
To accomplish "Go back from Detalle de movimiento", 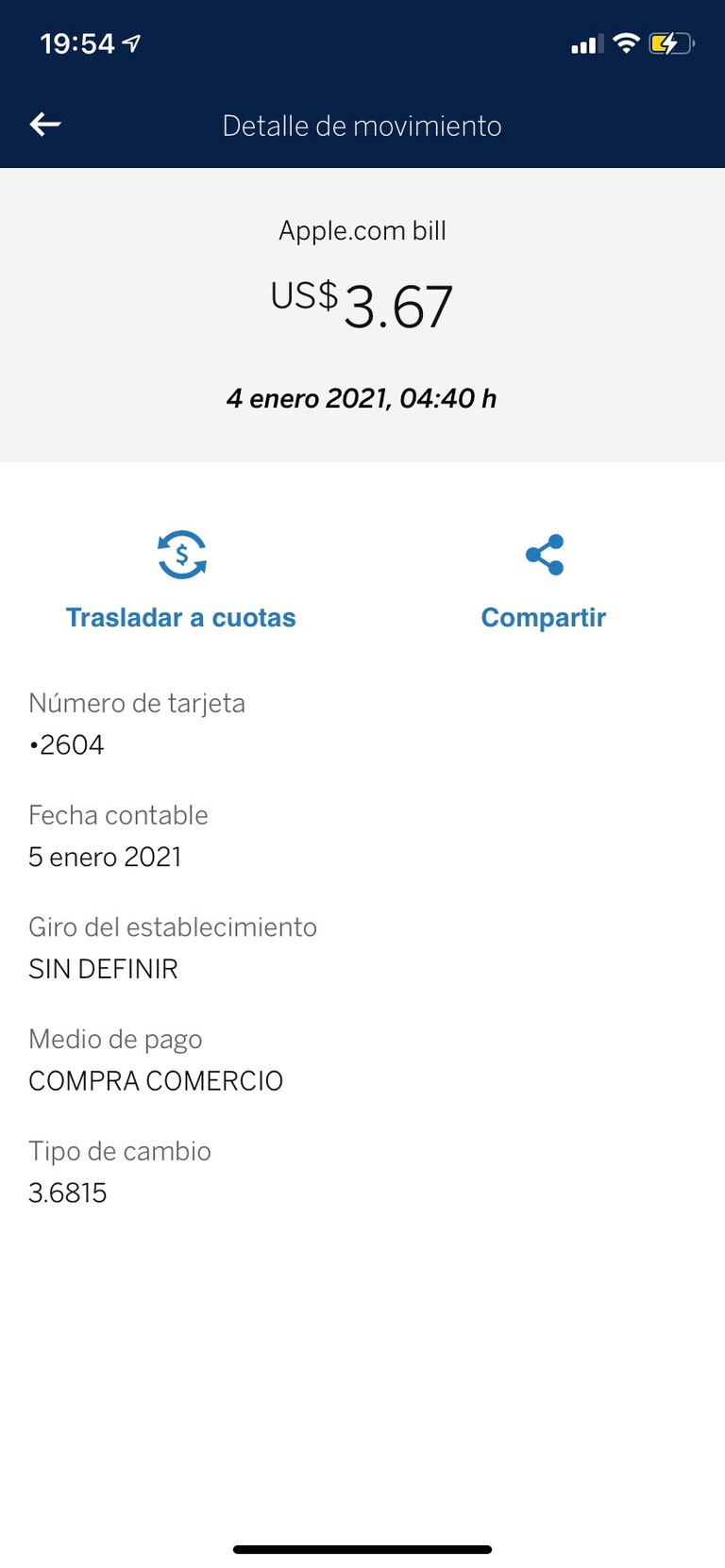I will point(45,125).
